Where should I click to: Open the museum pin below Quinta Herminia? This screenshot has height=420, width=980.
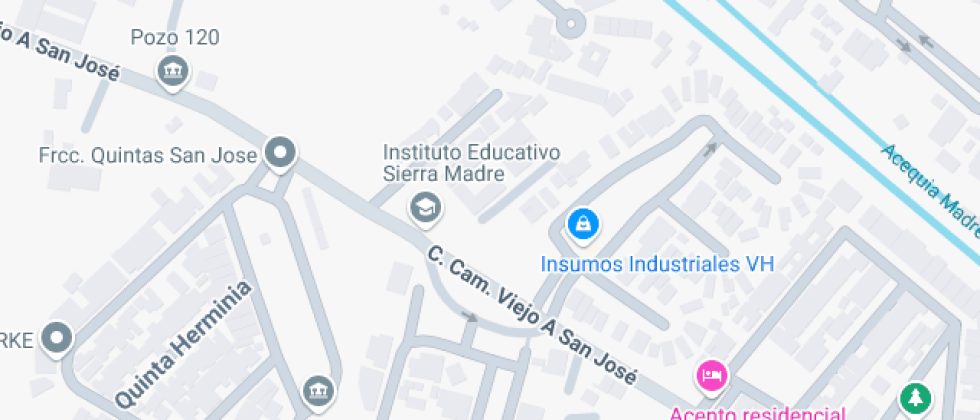(319, 392)
